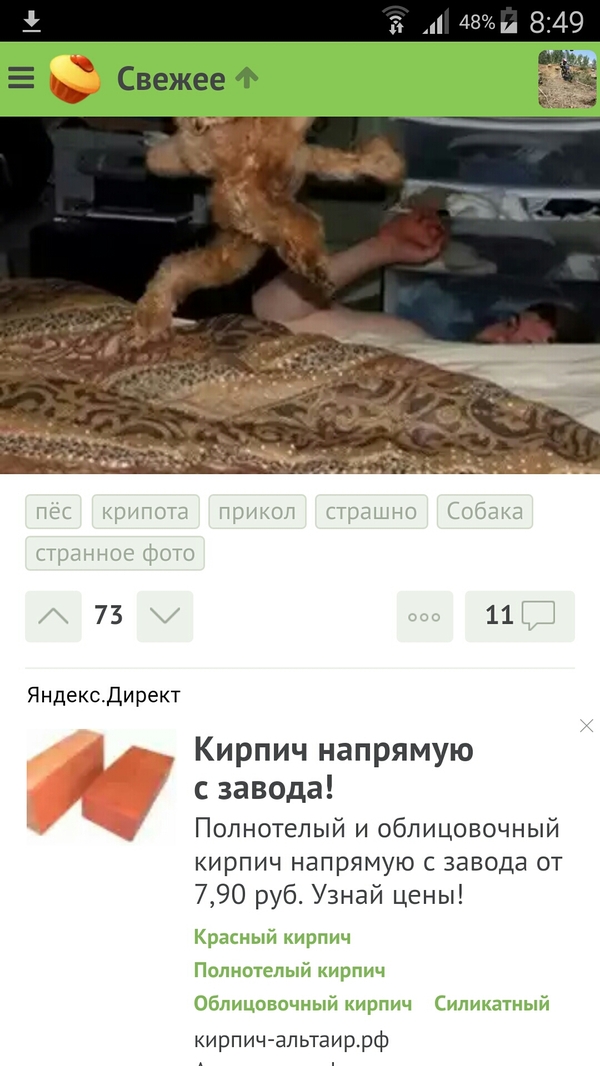Open the 11 comments on the post
The height and width of the screenshot is (1066, 600).
pyautogui.click(x=520, y=616)
